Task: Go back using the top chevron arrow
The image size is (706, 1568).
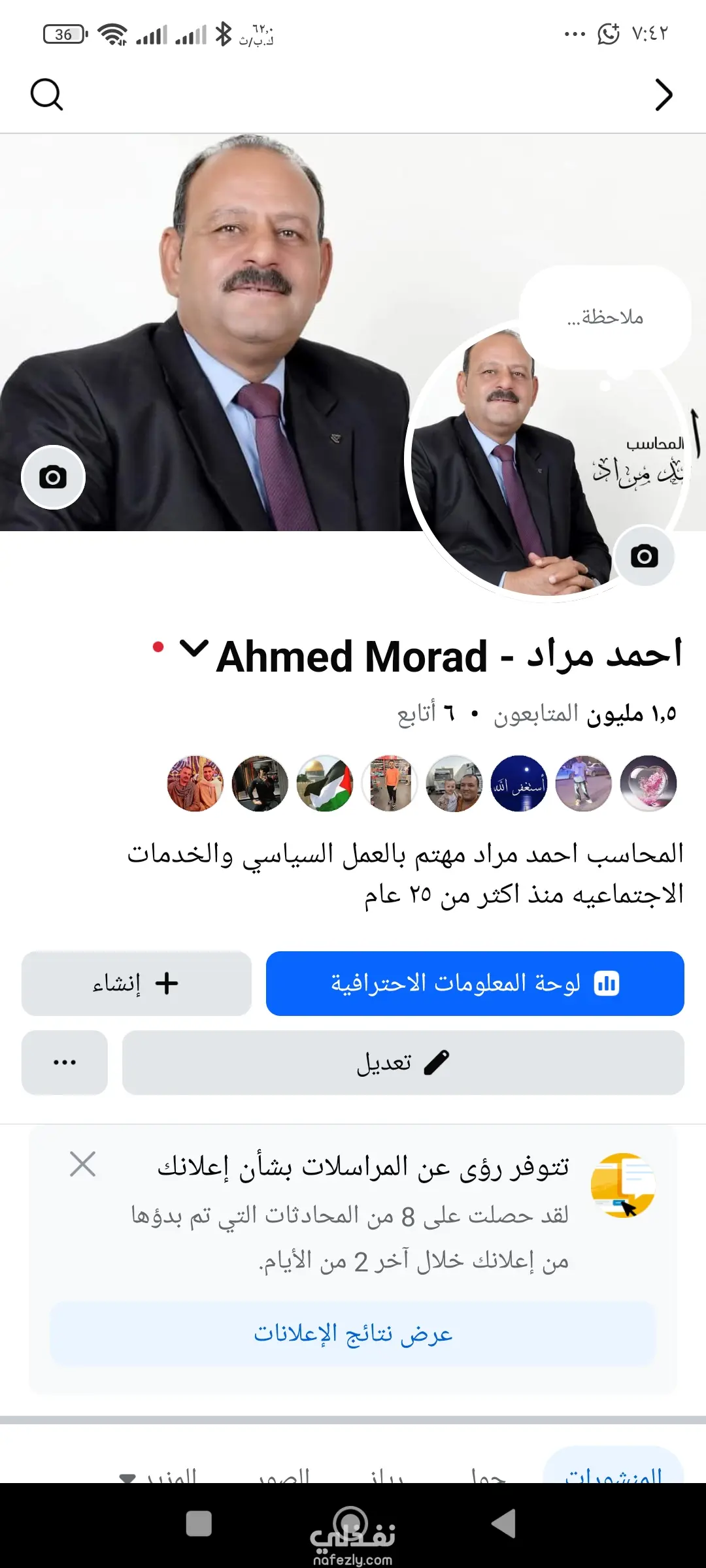Action: click(664, 95)
